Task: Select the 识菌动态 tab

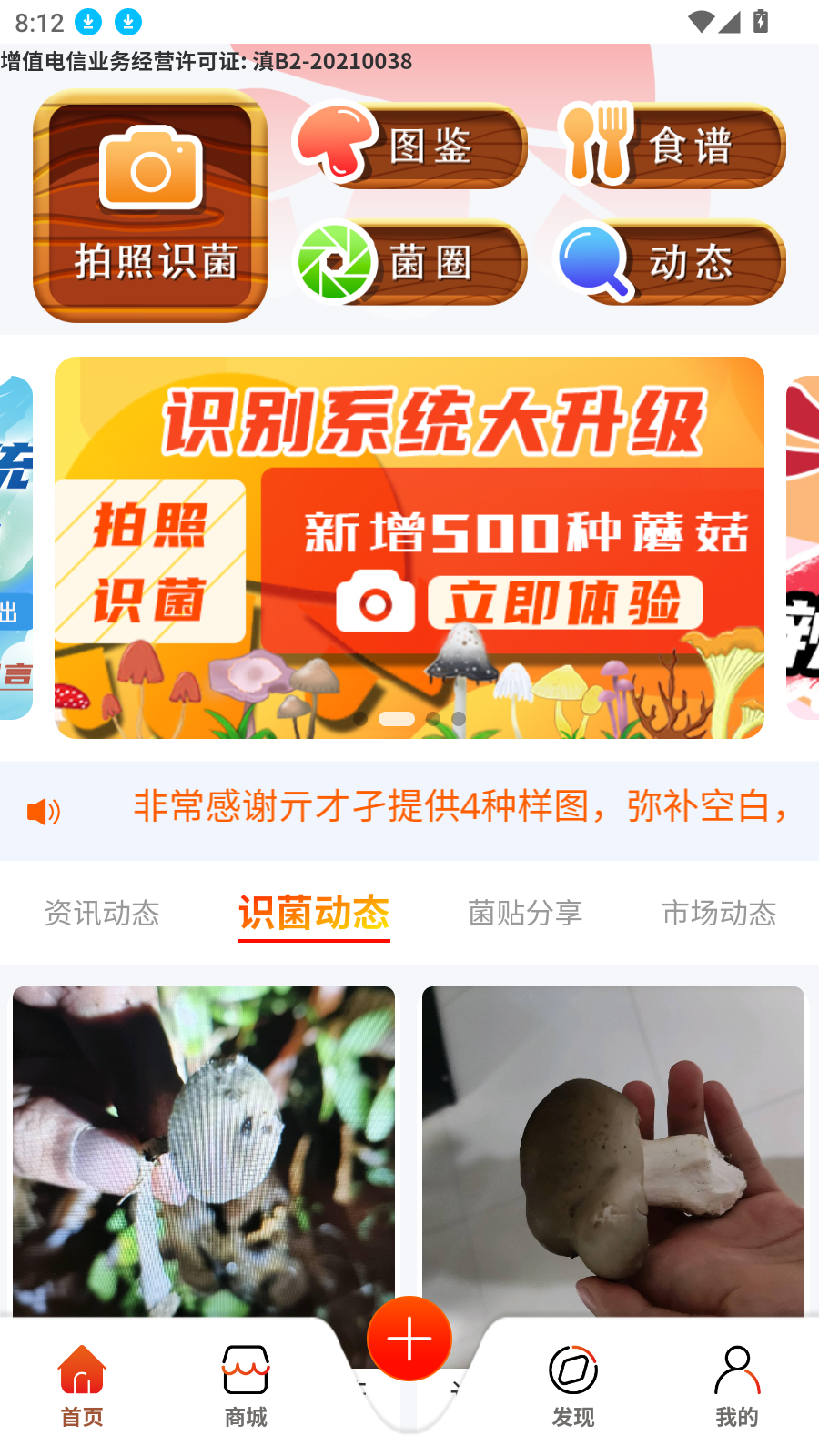Action: (x=314, y=913)
